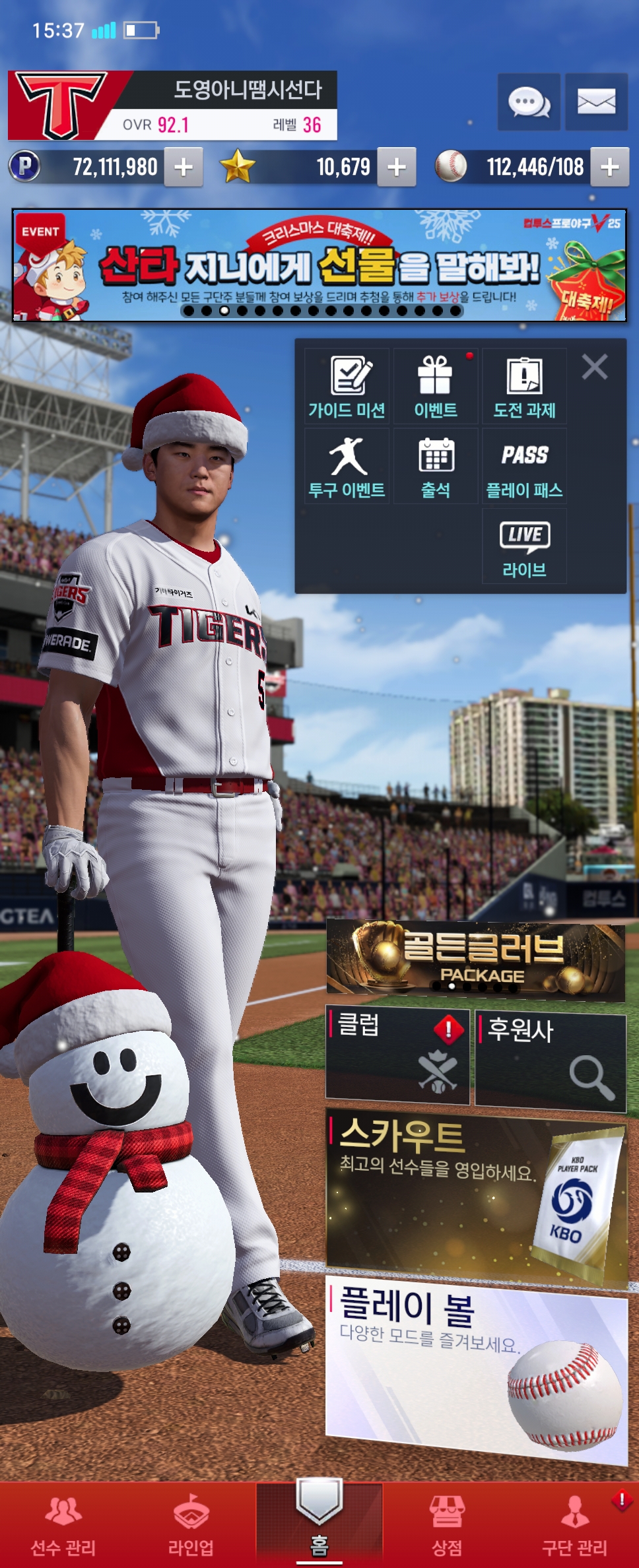Viewport: 639px width, 1568px height.
Task: Open 플레이 패스
Action: [525, 467]
